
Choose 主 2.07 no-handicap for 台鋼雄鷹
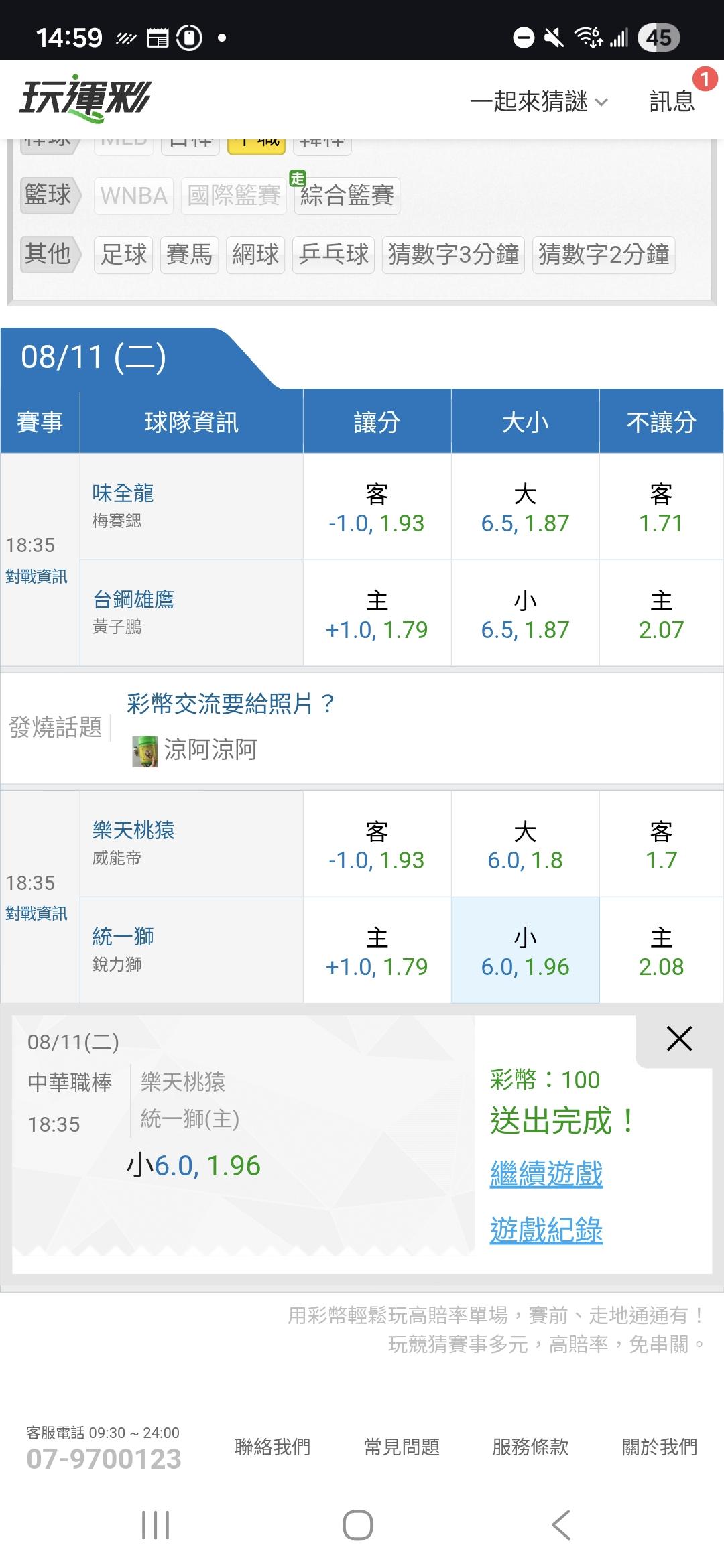pyautogui.click(x=661, y=613)
